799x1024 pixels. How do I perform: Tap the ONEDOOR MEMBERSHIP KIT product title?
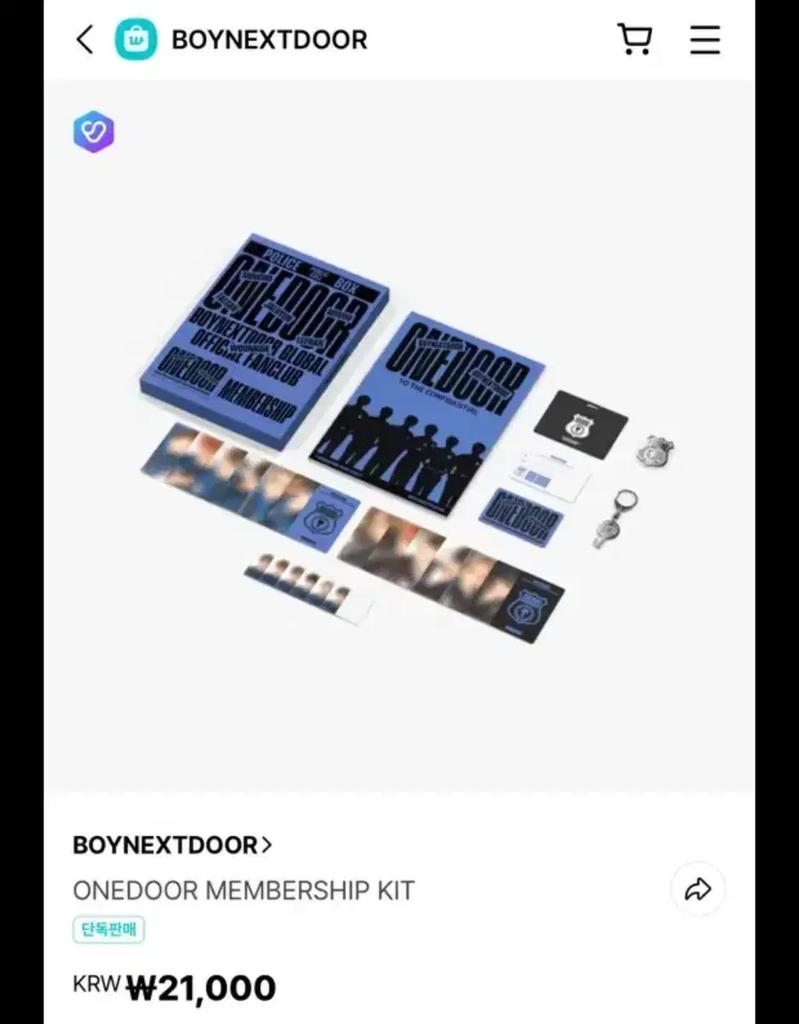click(244, 891)
